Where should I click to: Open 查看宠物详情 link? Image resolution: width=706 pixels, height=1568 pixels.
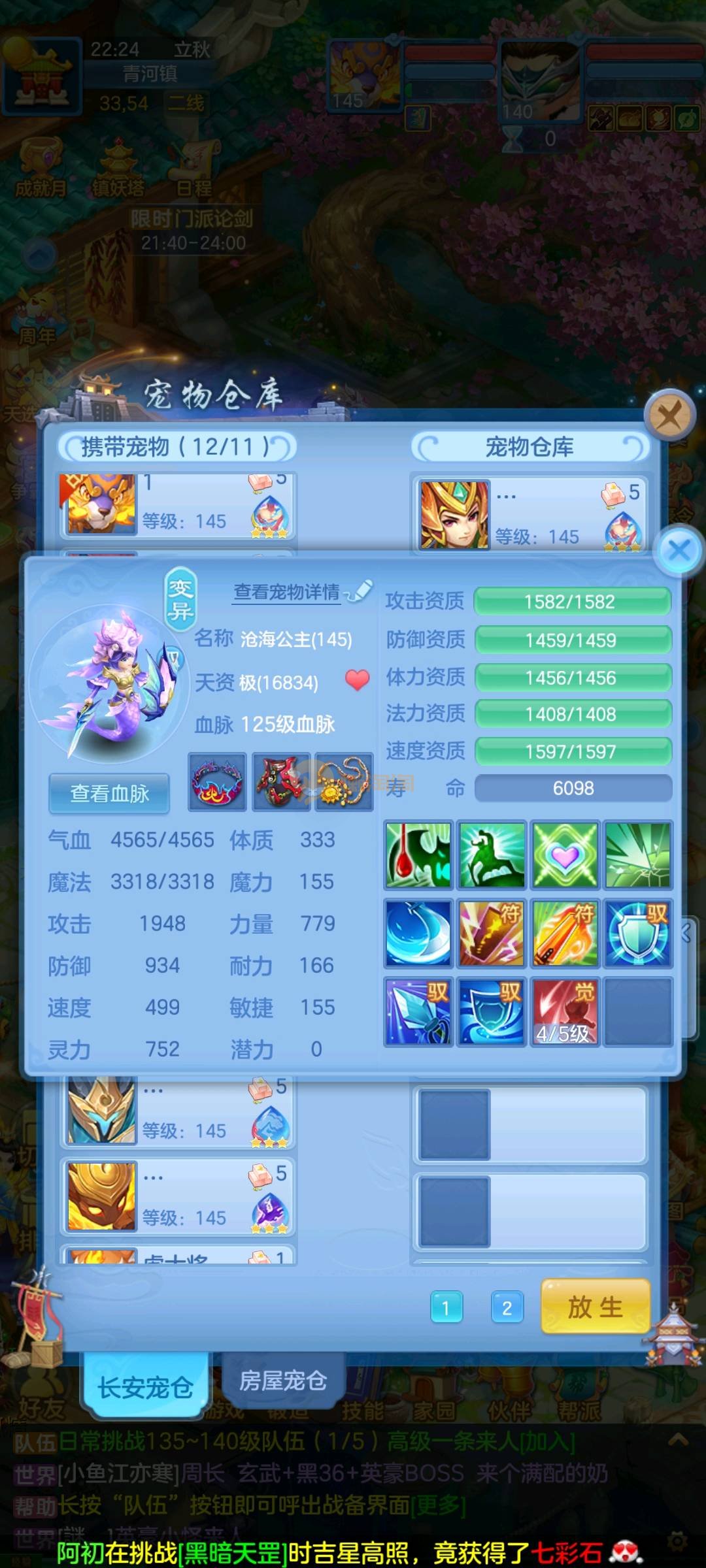(x=287, y=592)
